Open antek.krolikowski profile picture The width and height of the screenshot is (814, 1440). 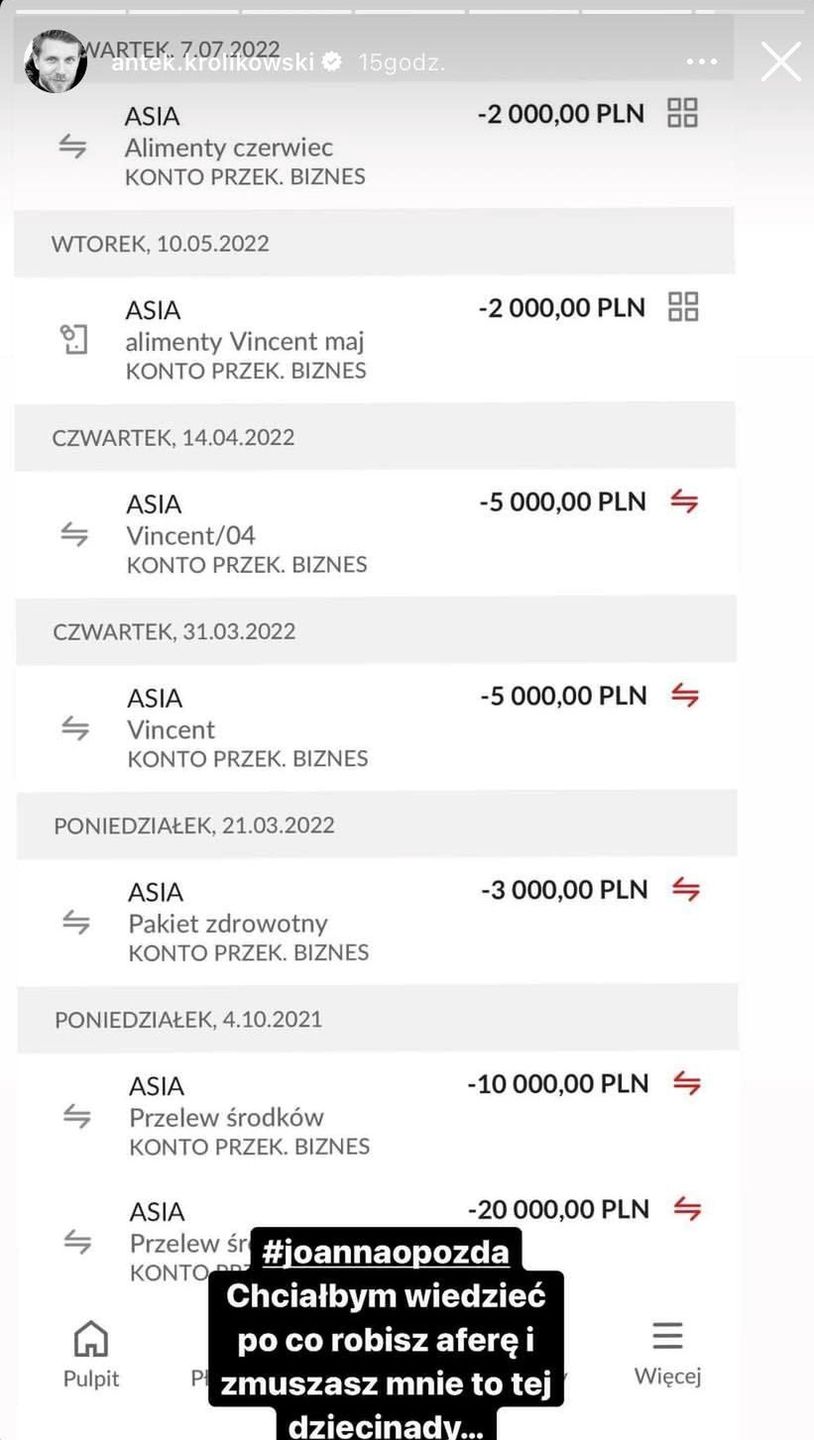pos(55,62)
